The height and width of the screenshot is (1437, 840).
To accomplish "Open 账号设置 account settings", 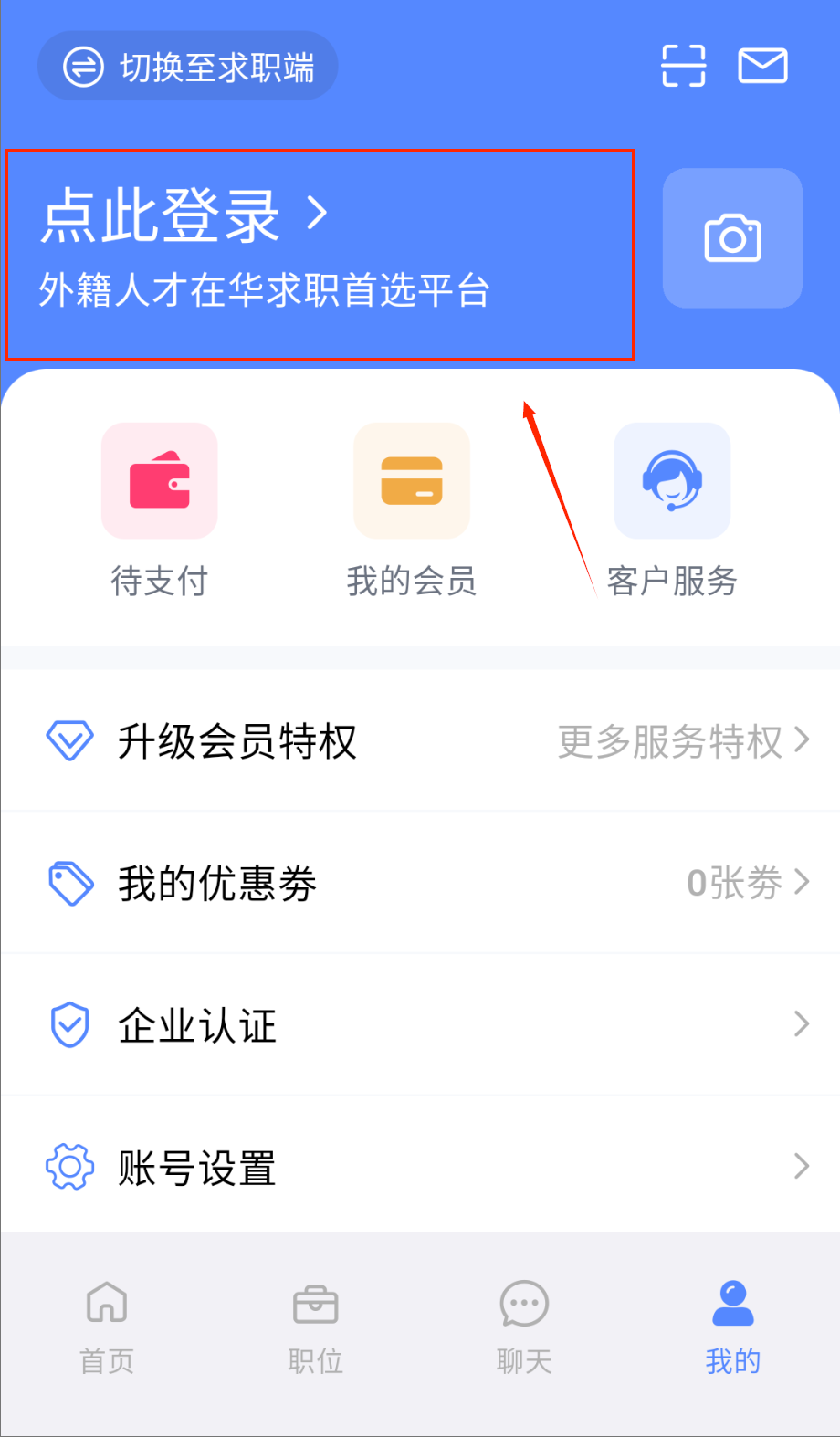I will point(420,1167).
